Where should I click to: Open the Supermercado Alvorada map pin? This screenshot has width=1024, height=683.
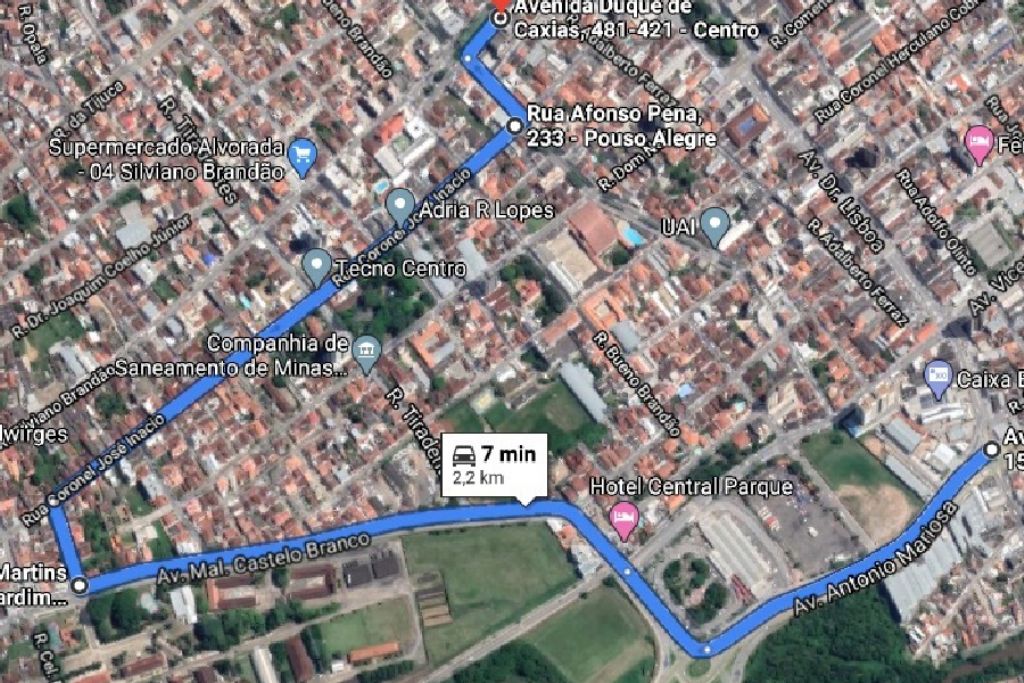tap(302, 155)
